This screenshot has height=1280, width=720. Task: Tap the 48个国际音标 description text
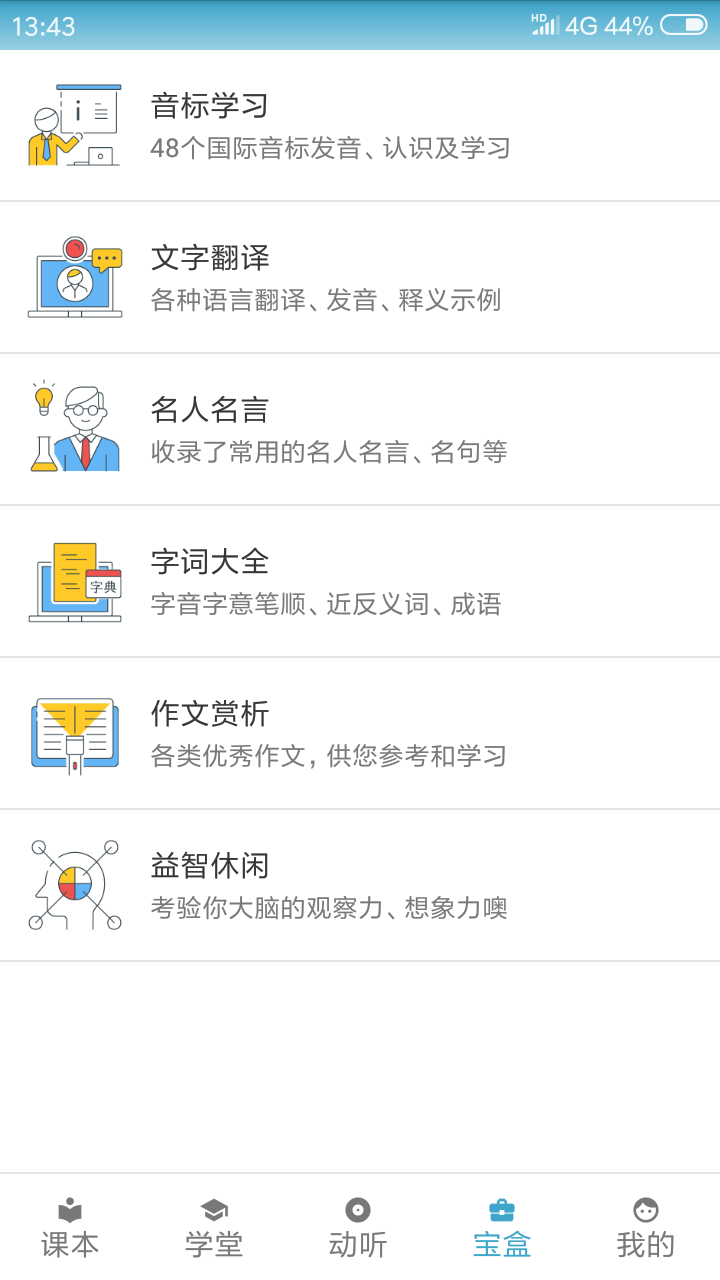pyautogui.click(x=330, y=148)
